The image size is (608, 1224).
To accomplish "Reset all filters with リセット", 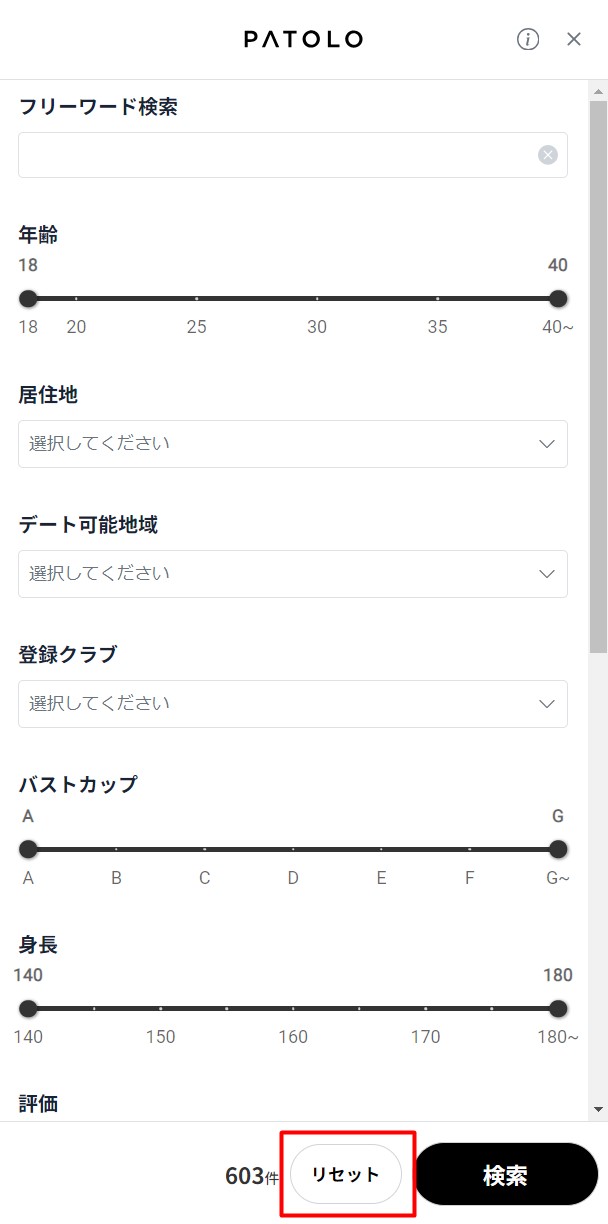I will (345, 1174).
